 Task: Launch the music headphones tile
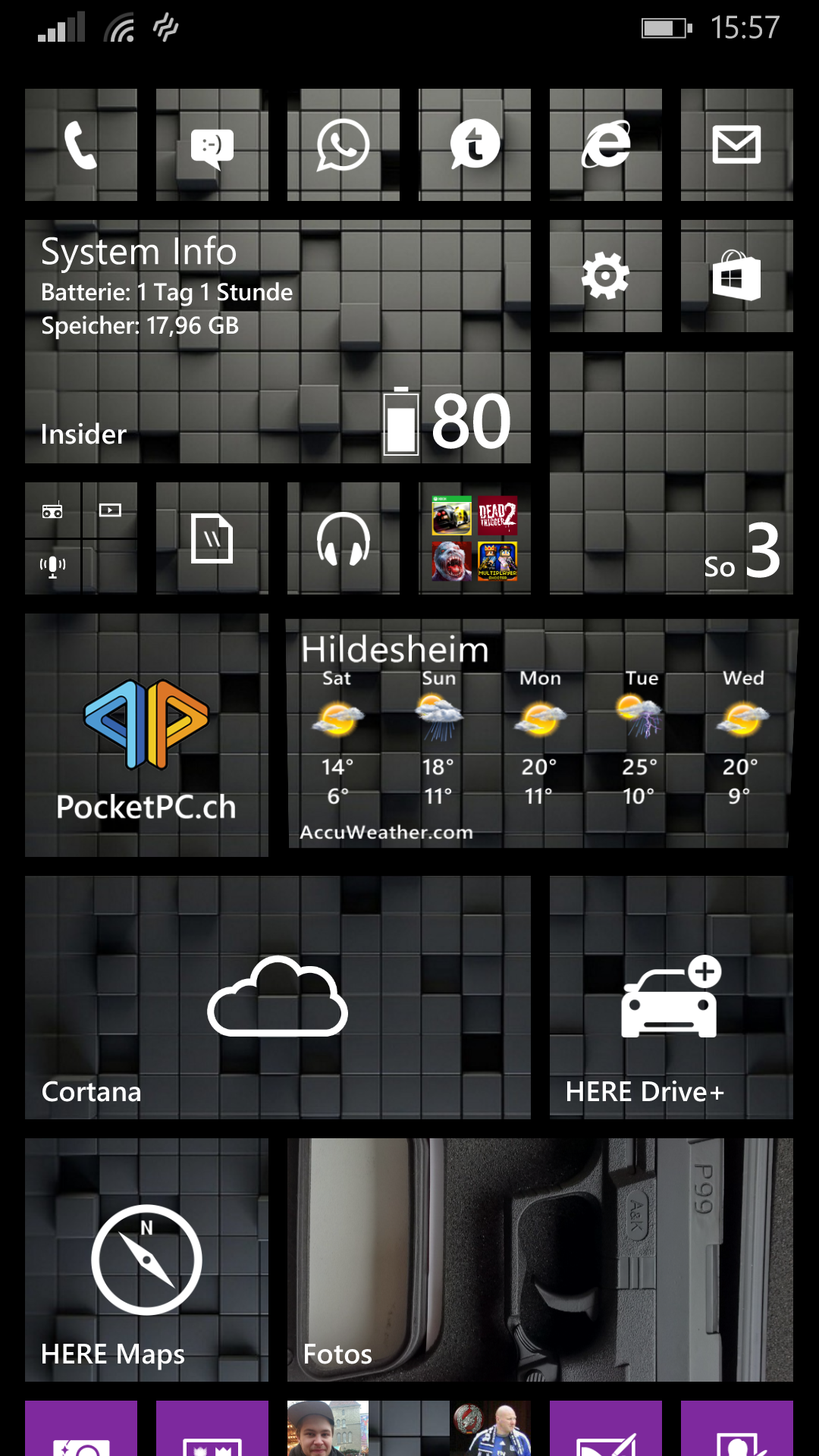pos(344,538)
